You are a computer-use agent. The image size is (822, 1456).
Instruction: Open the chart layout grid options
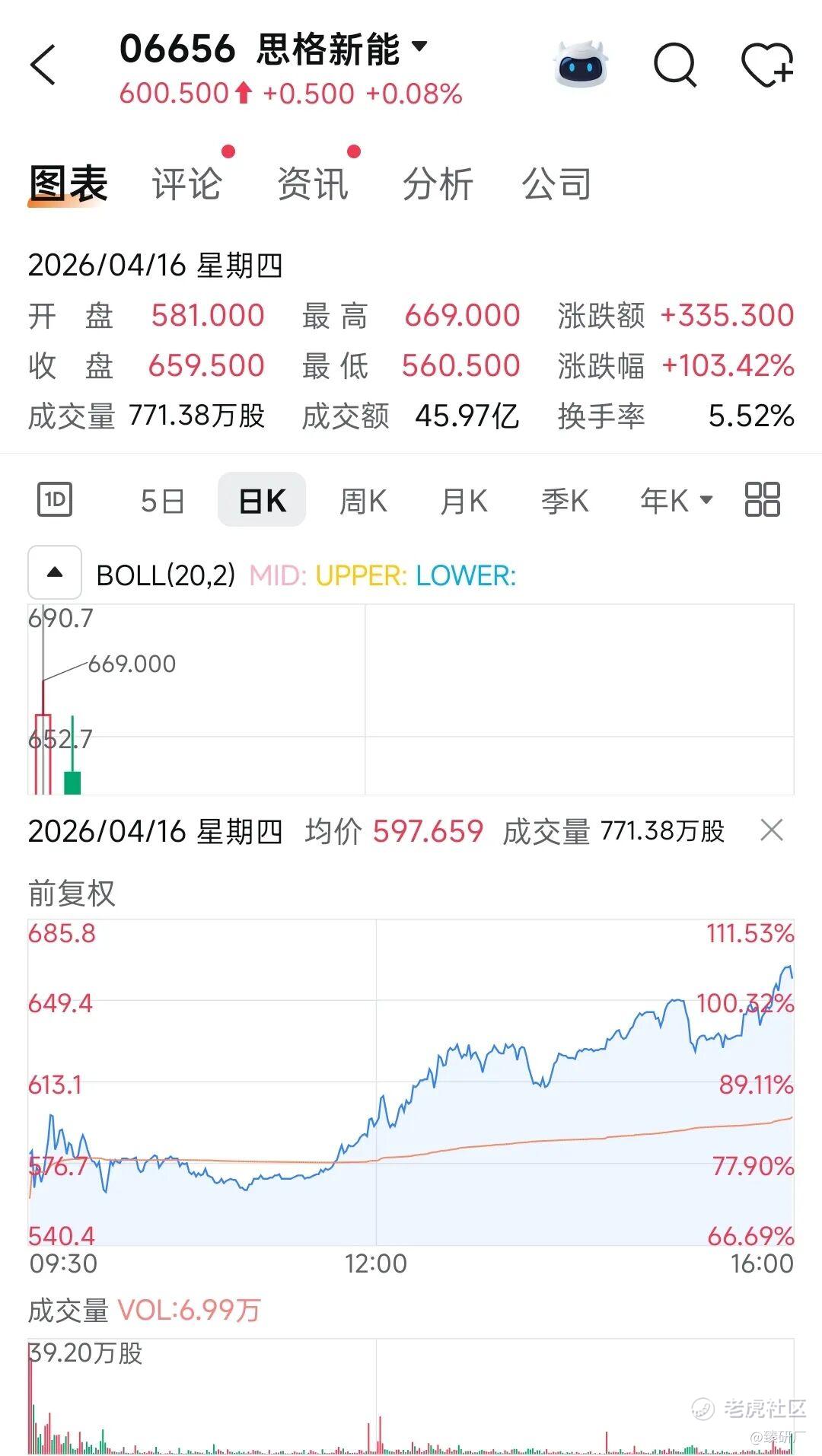pyautogui.click(x=762, y=500)
